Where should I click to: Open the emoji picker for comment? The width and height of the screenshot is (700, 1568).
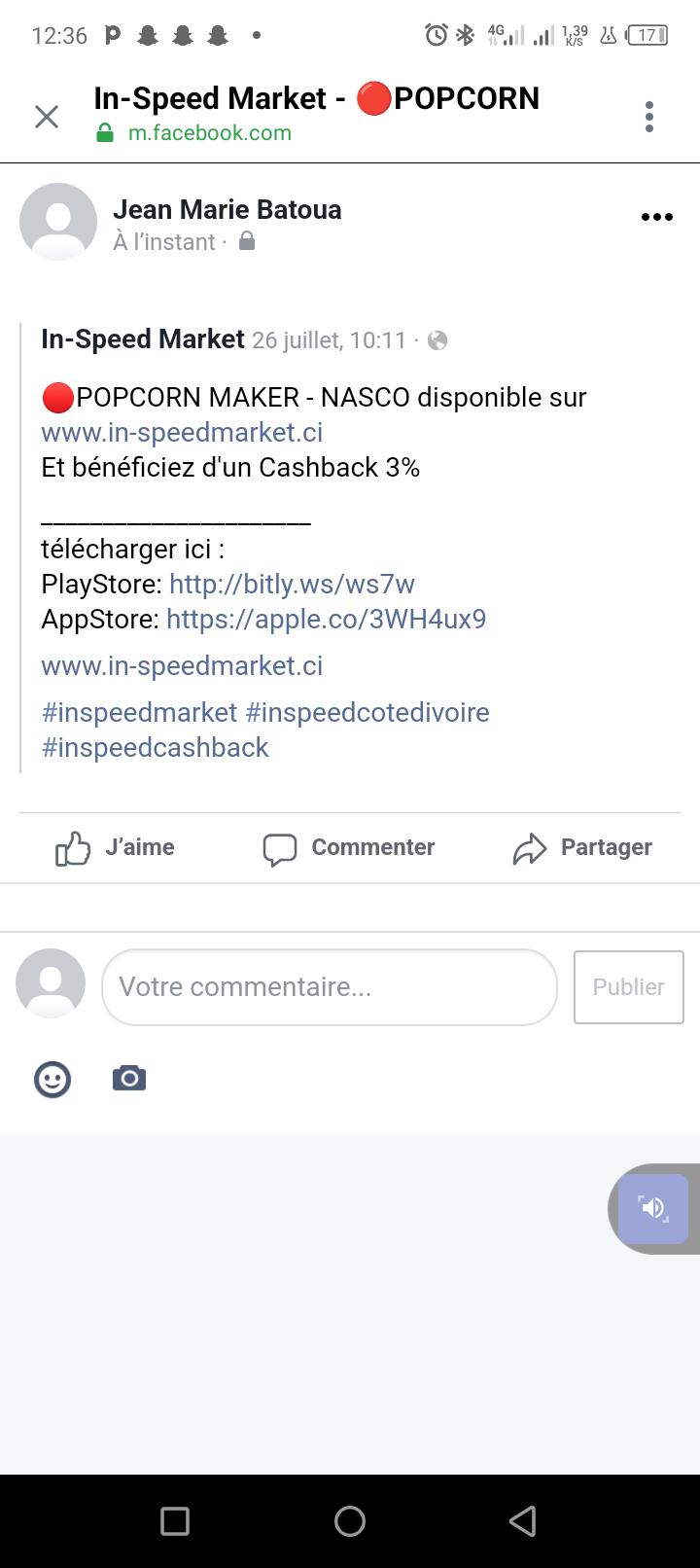coord(52,1079)
